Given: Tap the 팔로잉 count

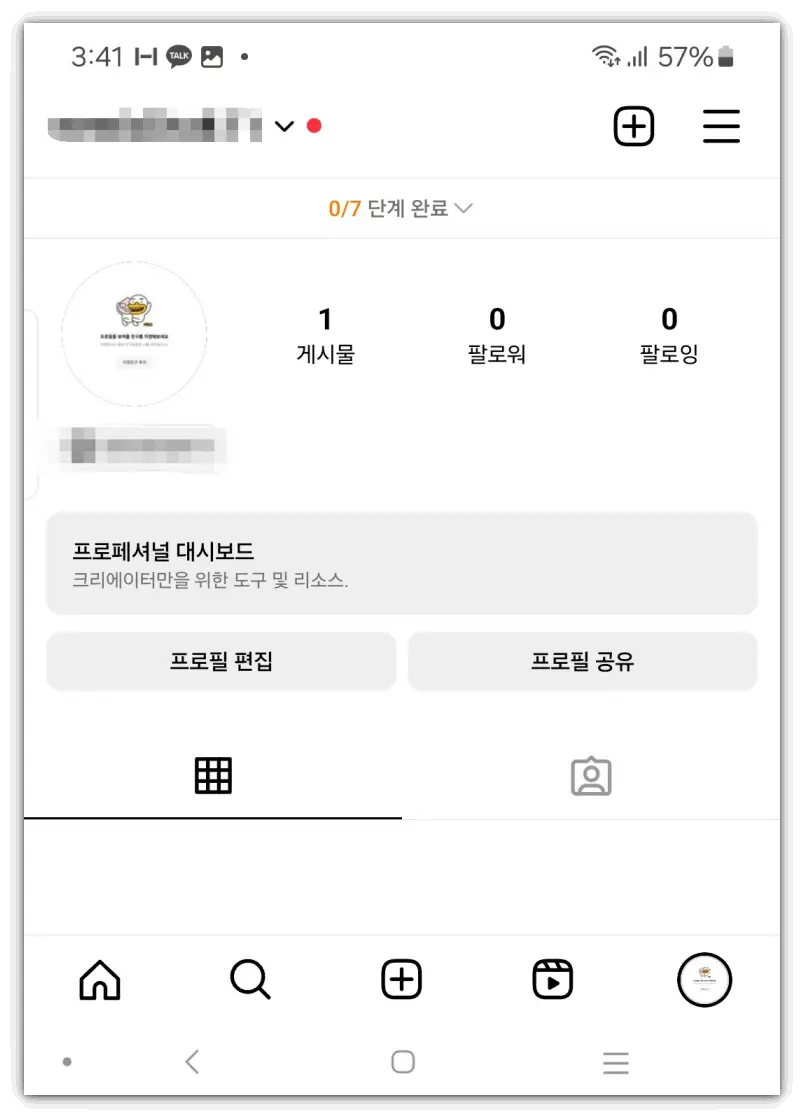Looking at the screenshot, I should (x=668, y=333).
